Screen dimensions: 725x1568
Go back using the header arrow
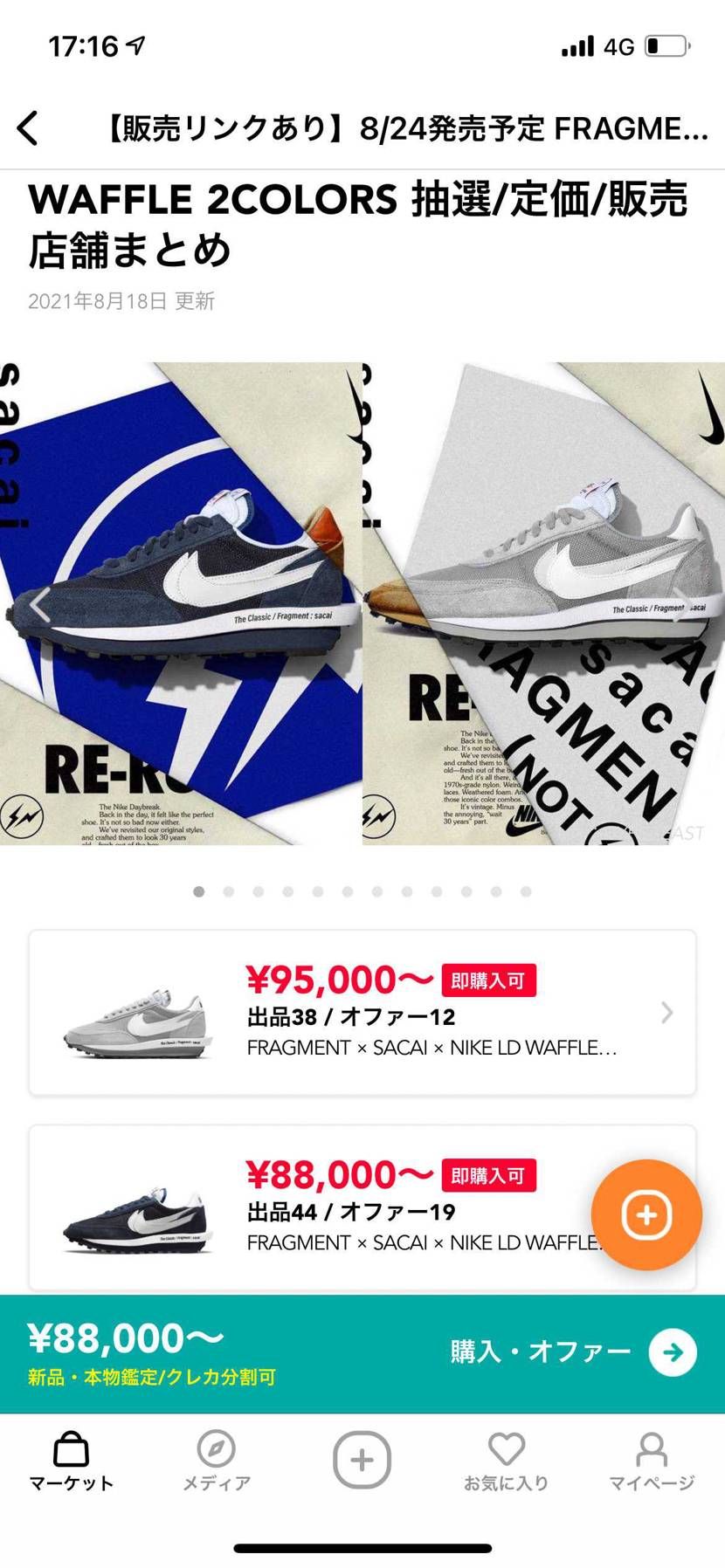[x=28, y=128]
